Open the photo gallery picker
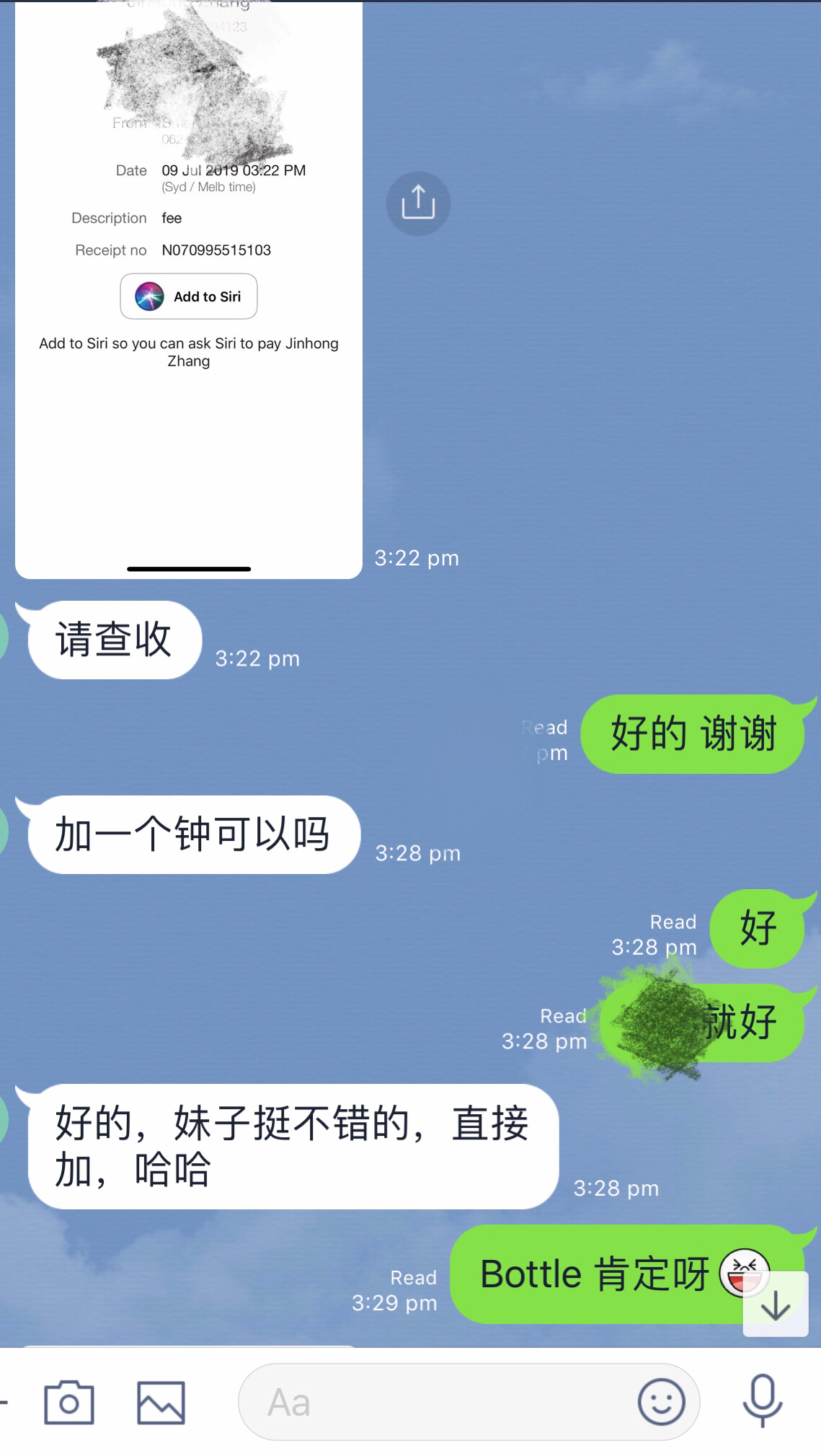The image size is (821, 1456). click(161, 1403)
